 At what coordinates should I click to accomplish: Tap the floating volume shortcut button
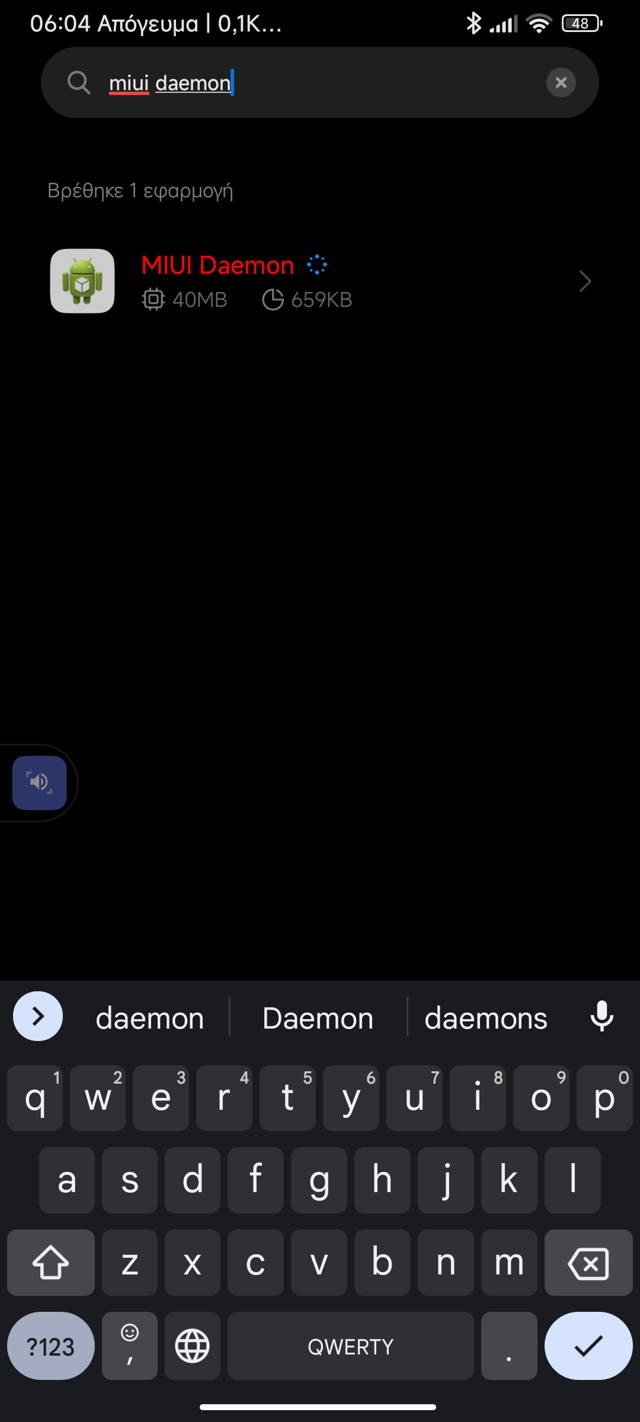[x=39, y=783]
